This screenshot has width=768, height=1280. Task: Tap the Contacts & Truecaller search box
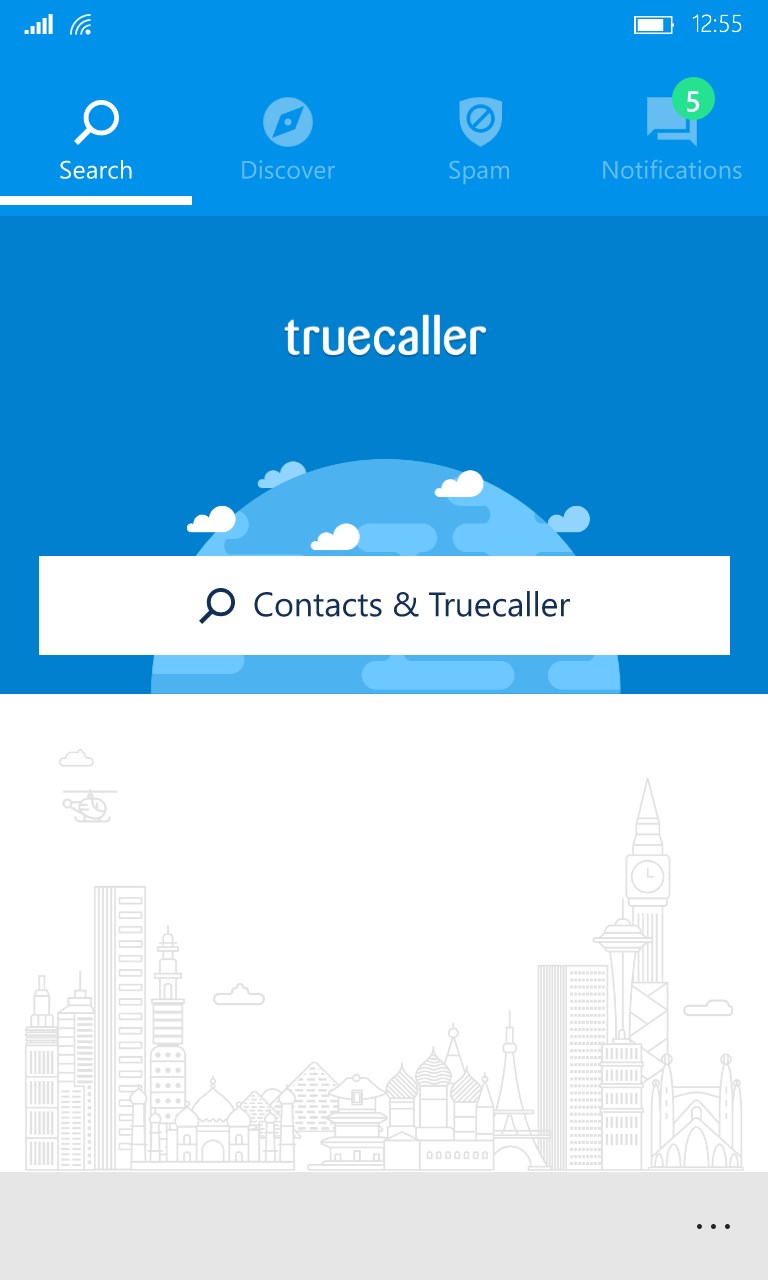tap(384, 605)
